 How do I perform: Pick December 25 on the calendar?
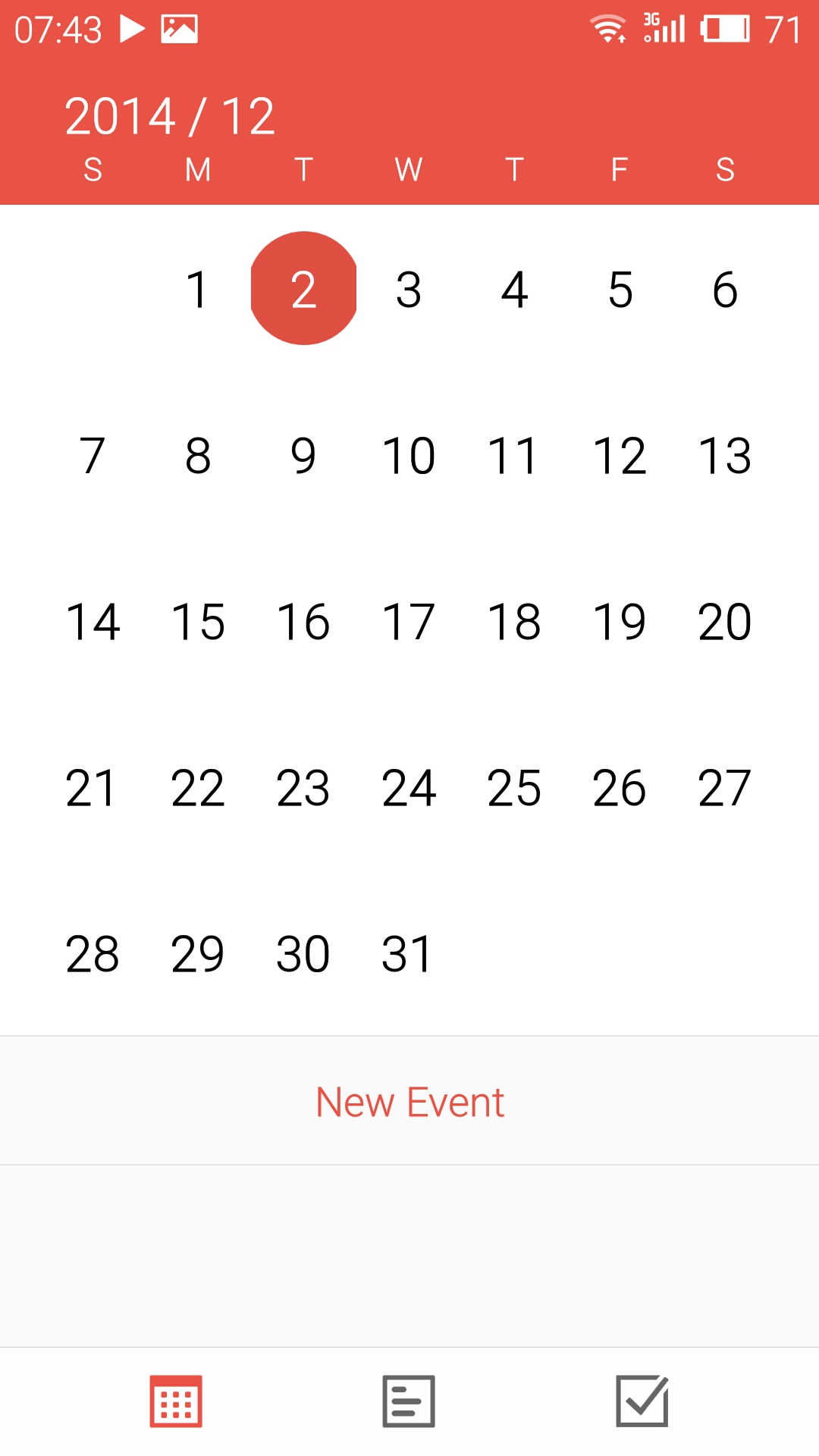514,788
